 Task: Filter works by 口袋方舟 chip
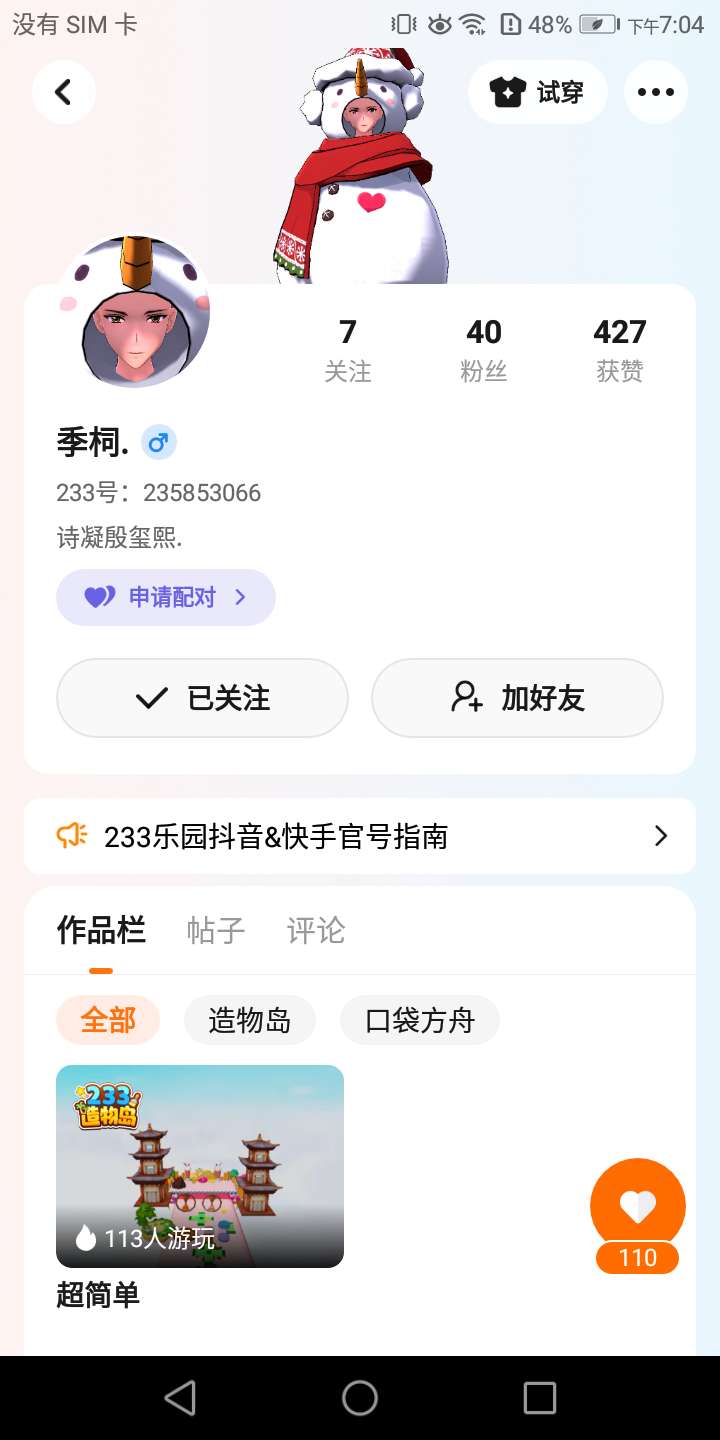click(420, 1021)
